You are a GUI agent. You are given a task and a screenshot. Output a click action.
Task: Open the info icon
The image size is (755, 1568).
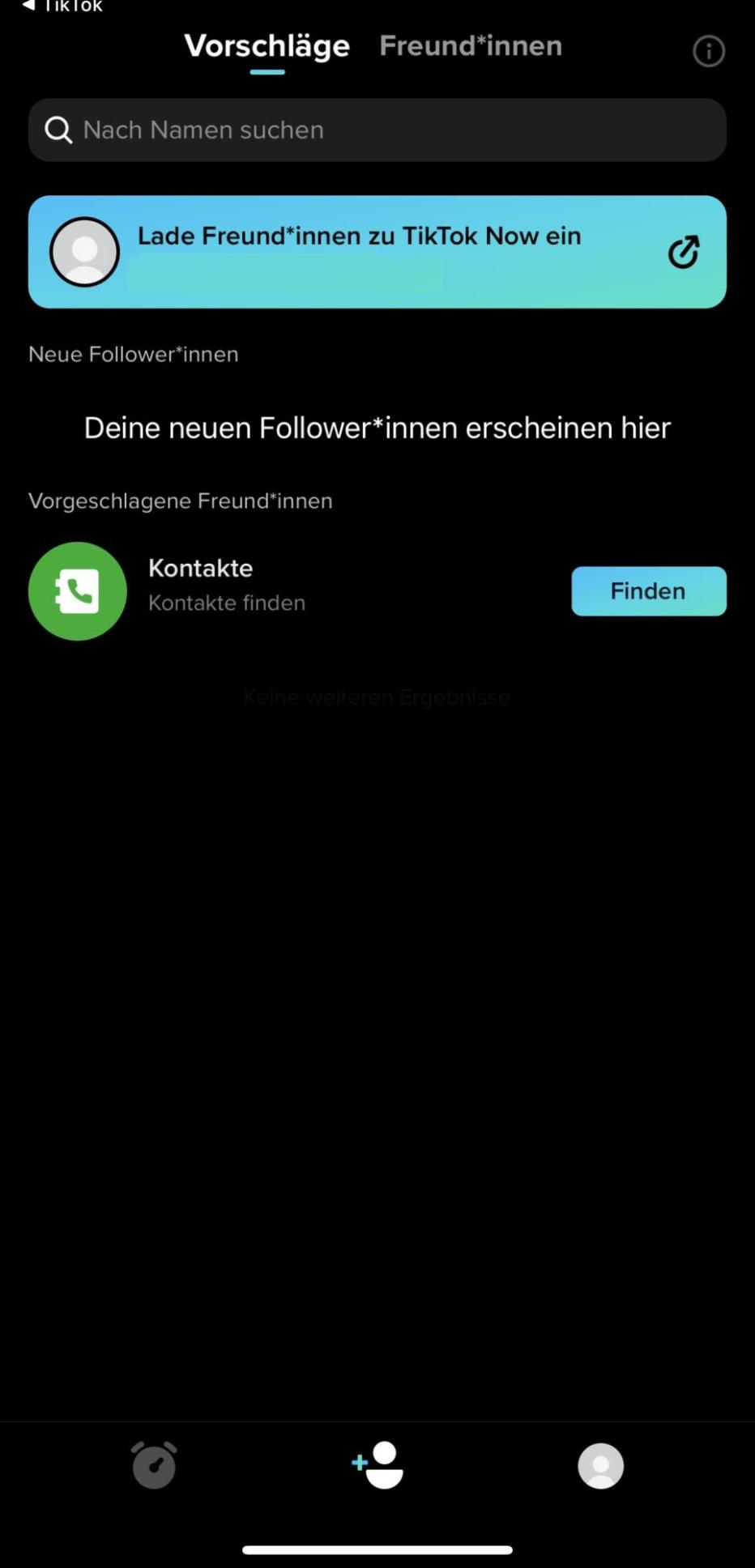[x=708, y=51]
